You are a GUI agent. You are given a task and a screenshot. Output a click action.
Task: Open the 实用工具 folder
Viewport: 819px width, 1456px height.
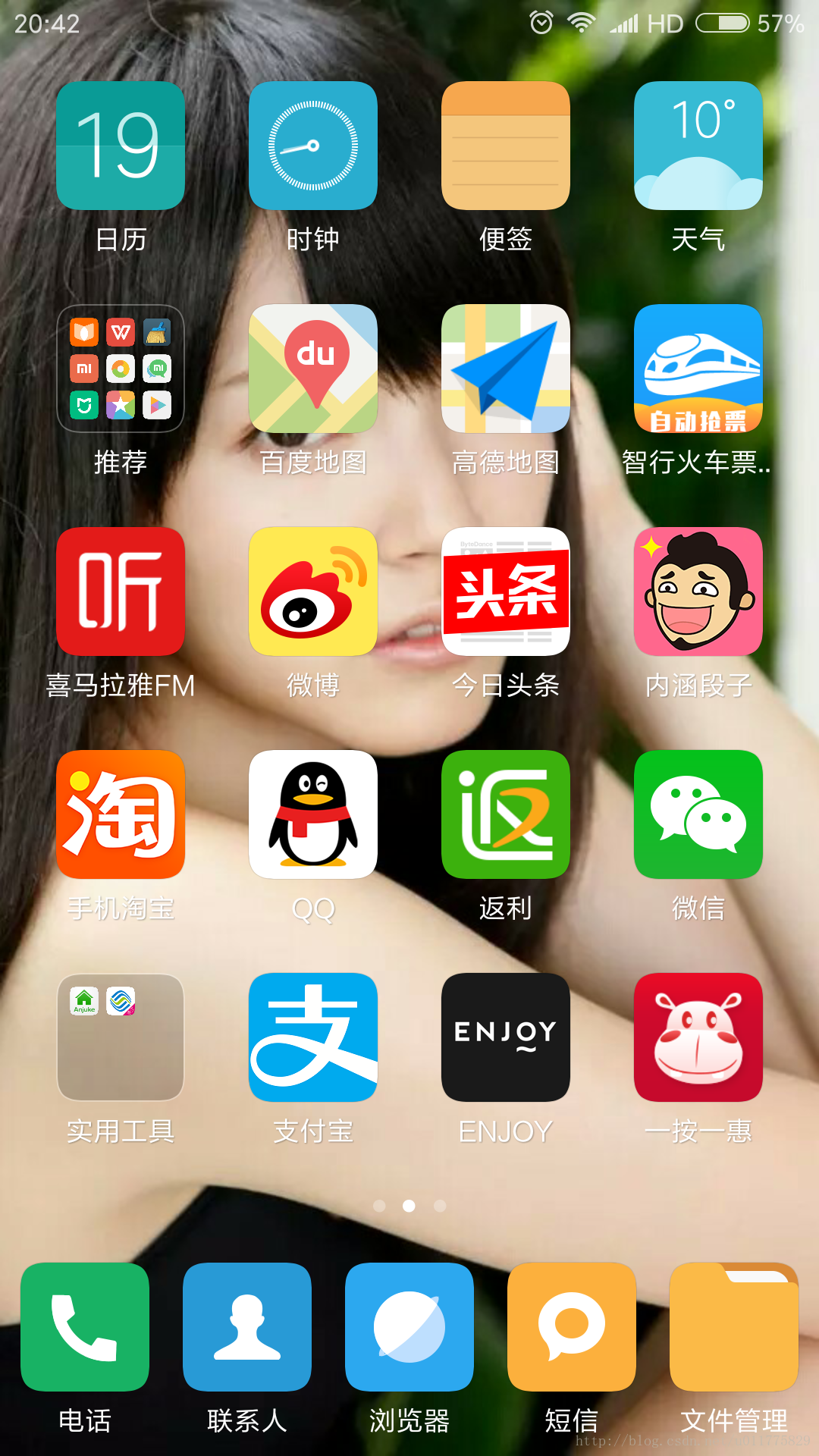click(x=121, y=1037)
